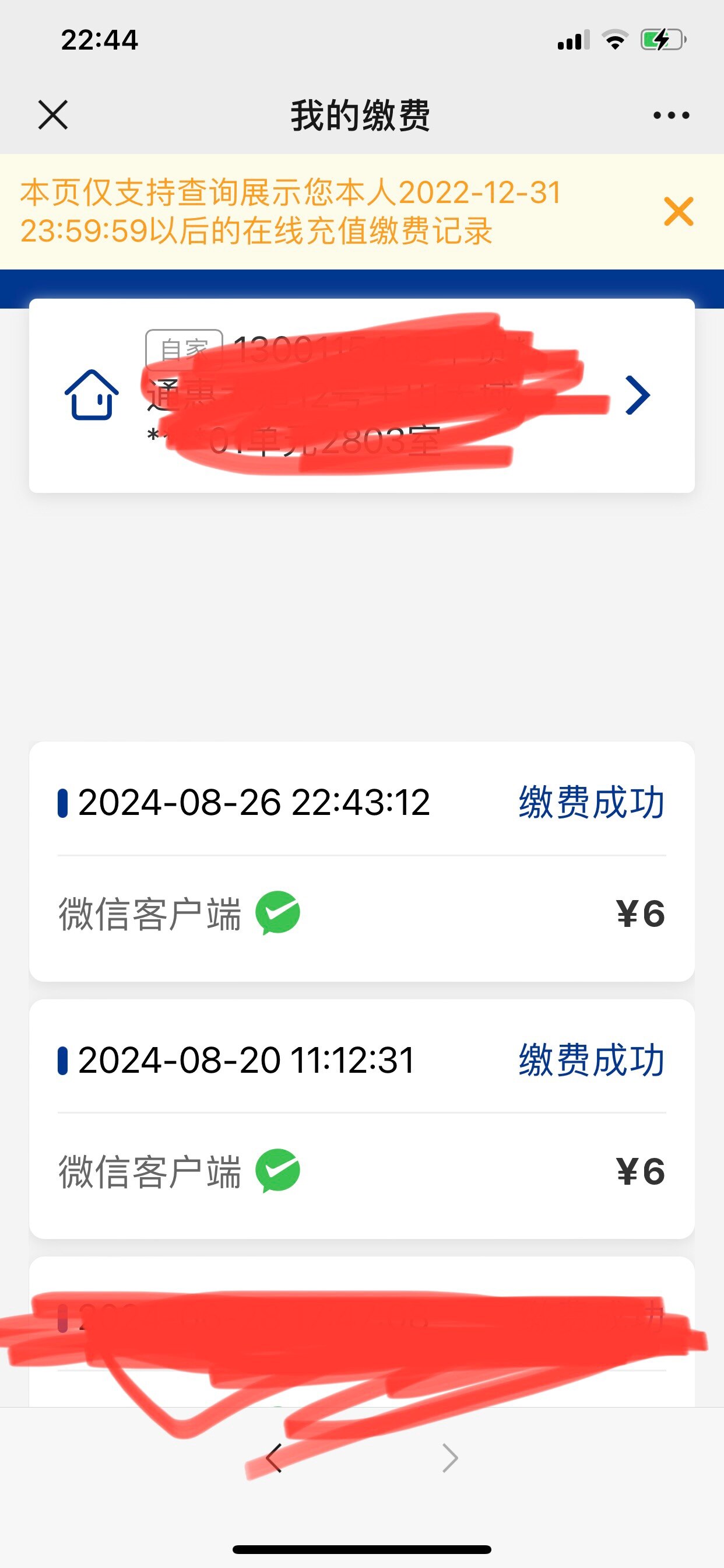Close the 我的缴费 page
The height and width of the screenshot is (1568, 724).
point(53,115)
